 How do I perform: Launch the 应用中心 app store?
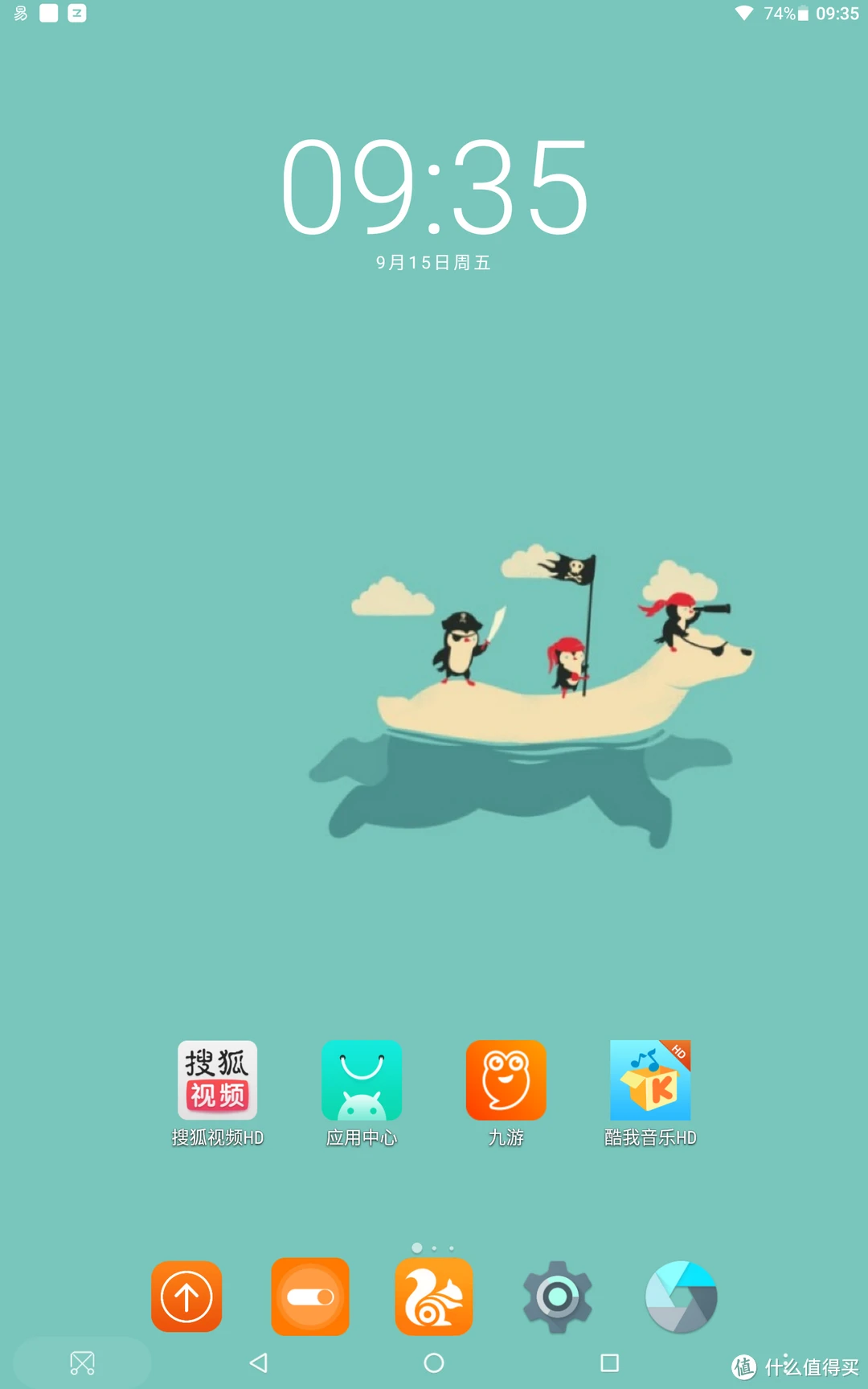[x=362, y=1080]
